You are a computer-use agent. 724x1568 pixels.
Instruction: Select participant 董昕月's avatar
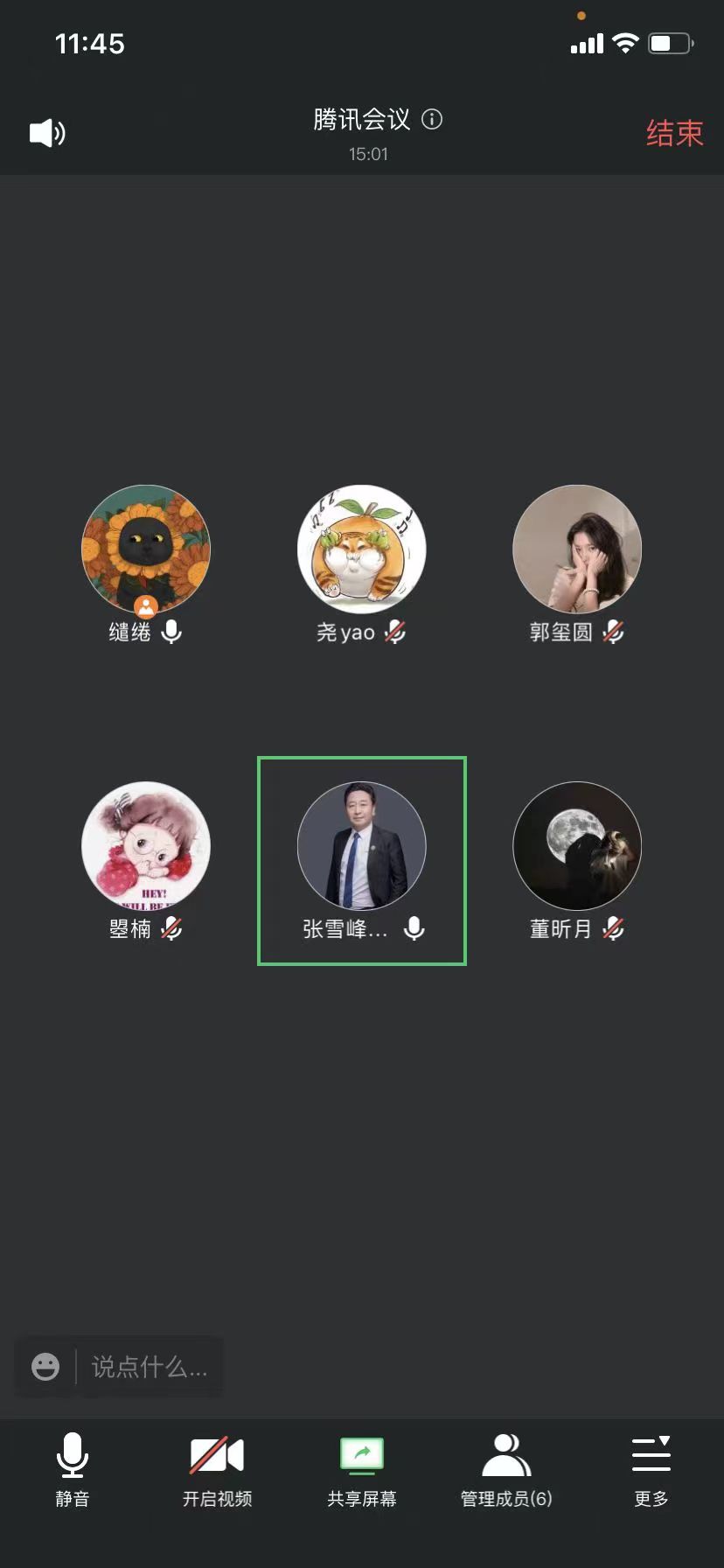pyautogui.click(x=577, y=846)
